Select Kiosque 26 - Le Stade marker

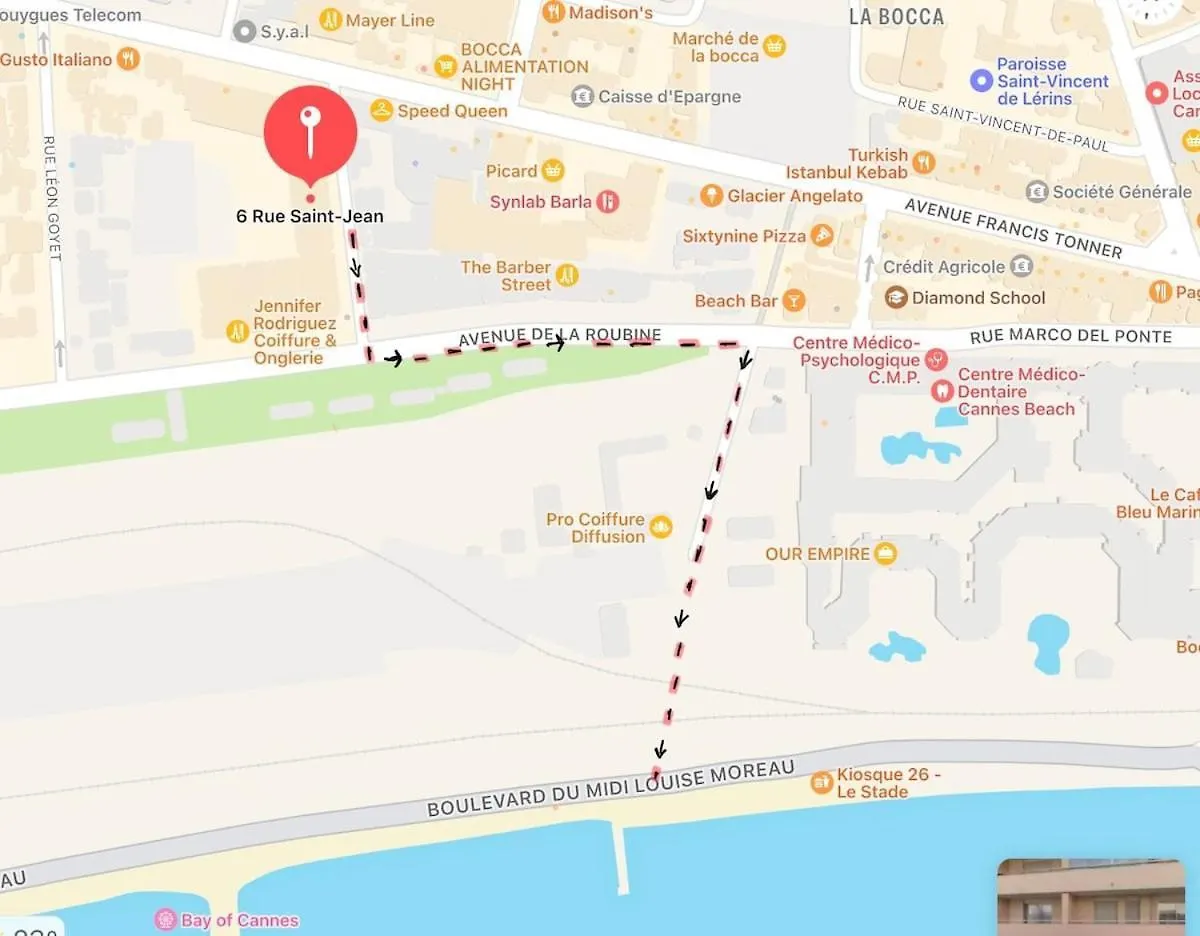pos(821,782)
